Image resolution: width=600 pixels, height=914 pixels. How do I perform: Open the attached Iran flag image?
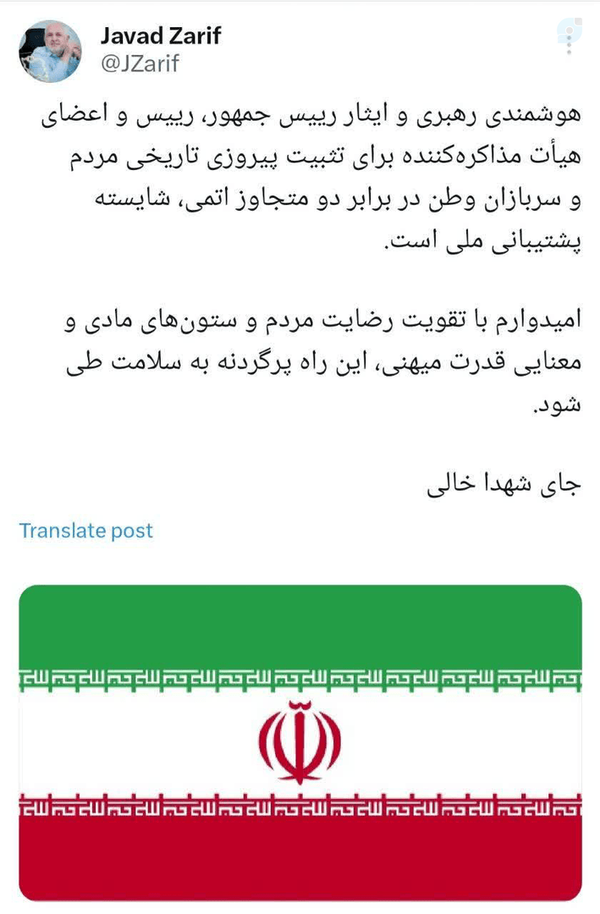tap(300, 743)
